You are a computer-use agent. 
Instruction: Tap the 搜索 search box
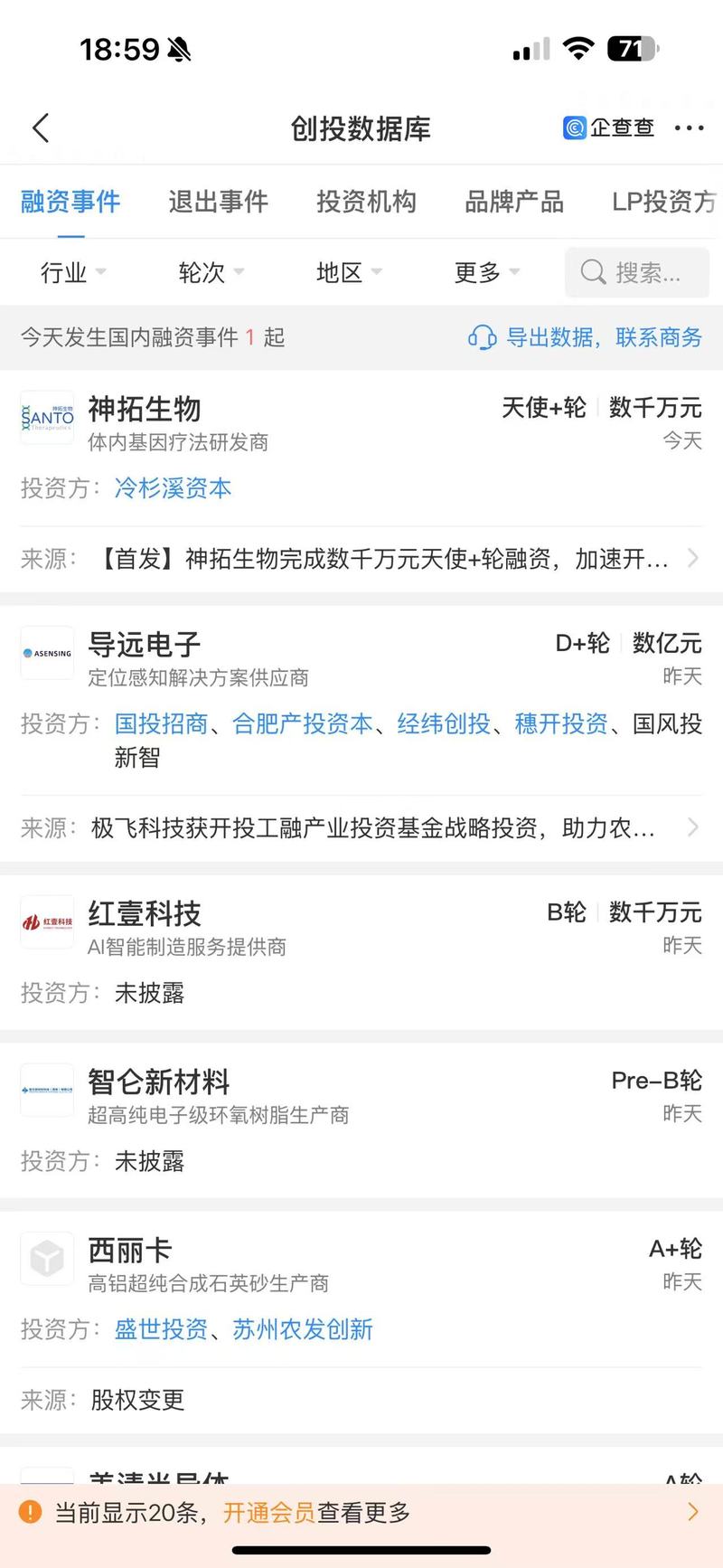click(x=637, y=272)
